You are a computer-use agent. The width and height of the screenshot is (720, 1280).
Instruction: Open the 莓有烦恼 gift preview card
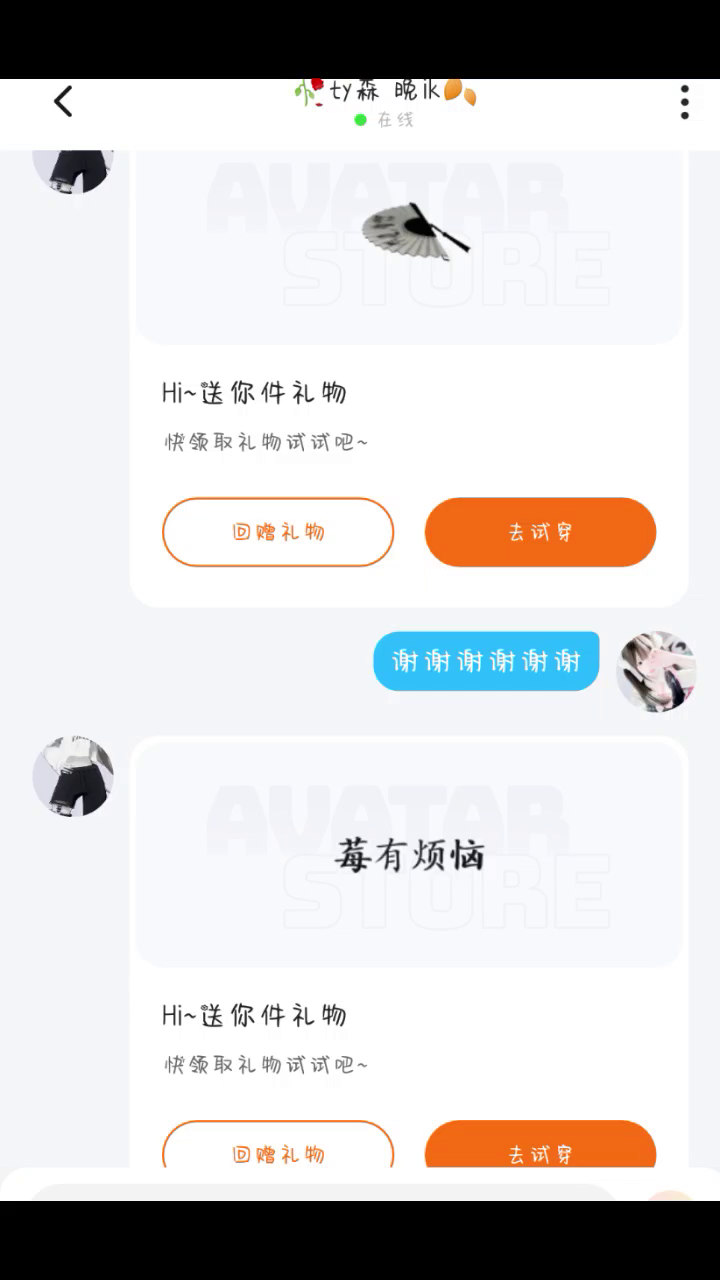[x=409, y=855]
